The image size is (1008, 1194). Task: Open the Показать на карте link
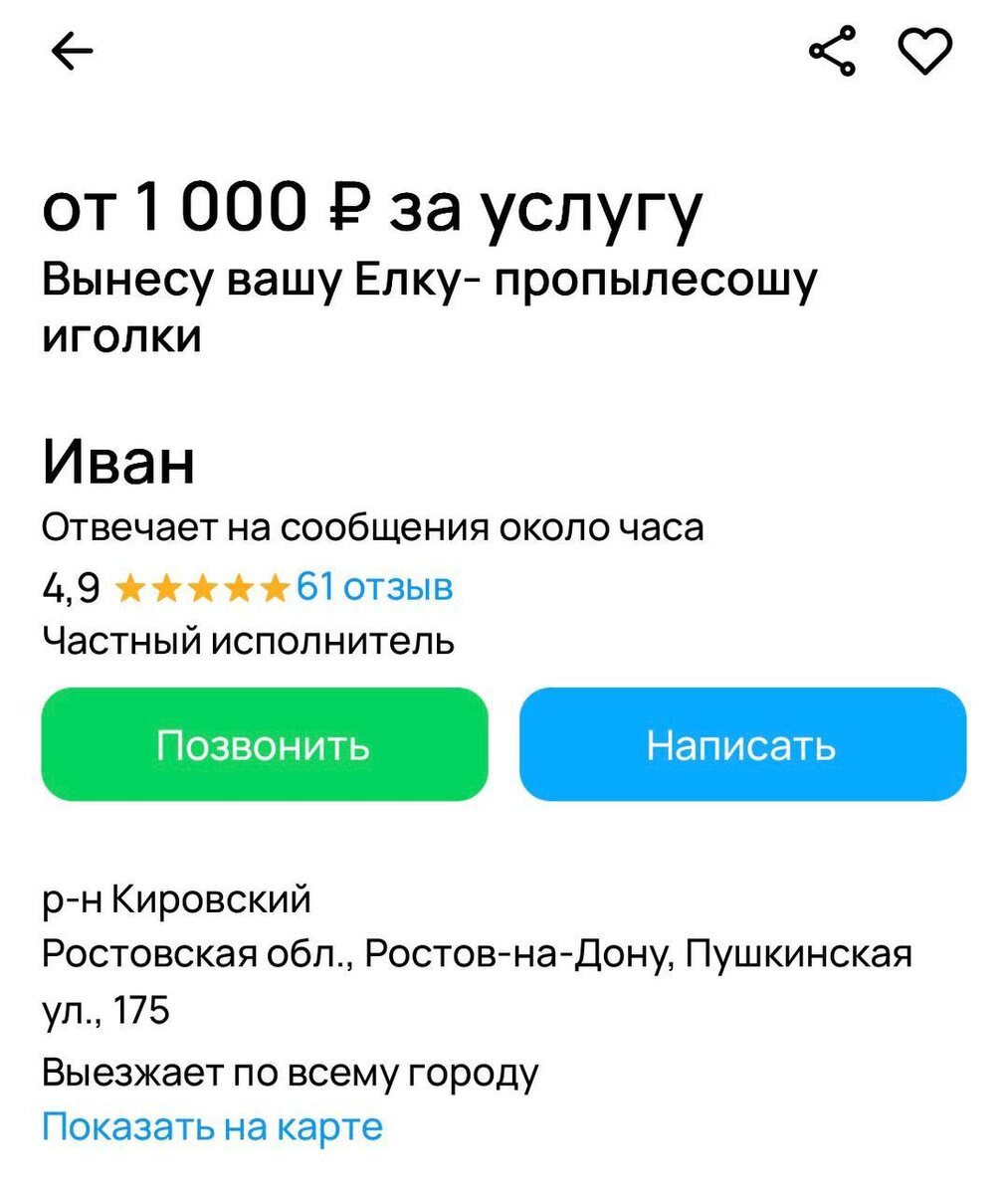(210, 1125)
